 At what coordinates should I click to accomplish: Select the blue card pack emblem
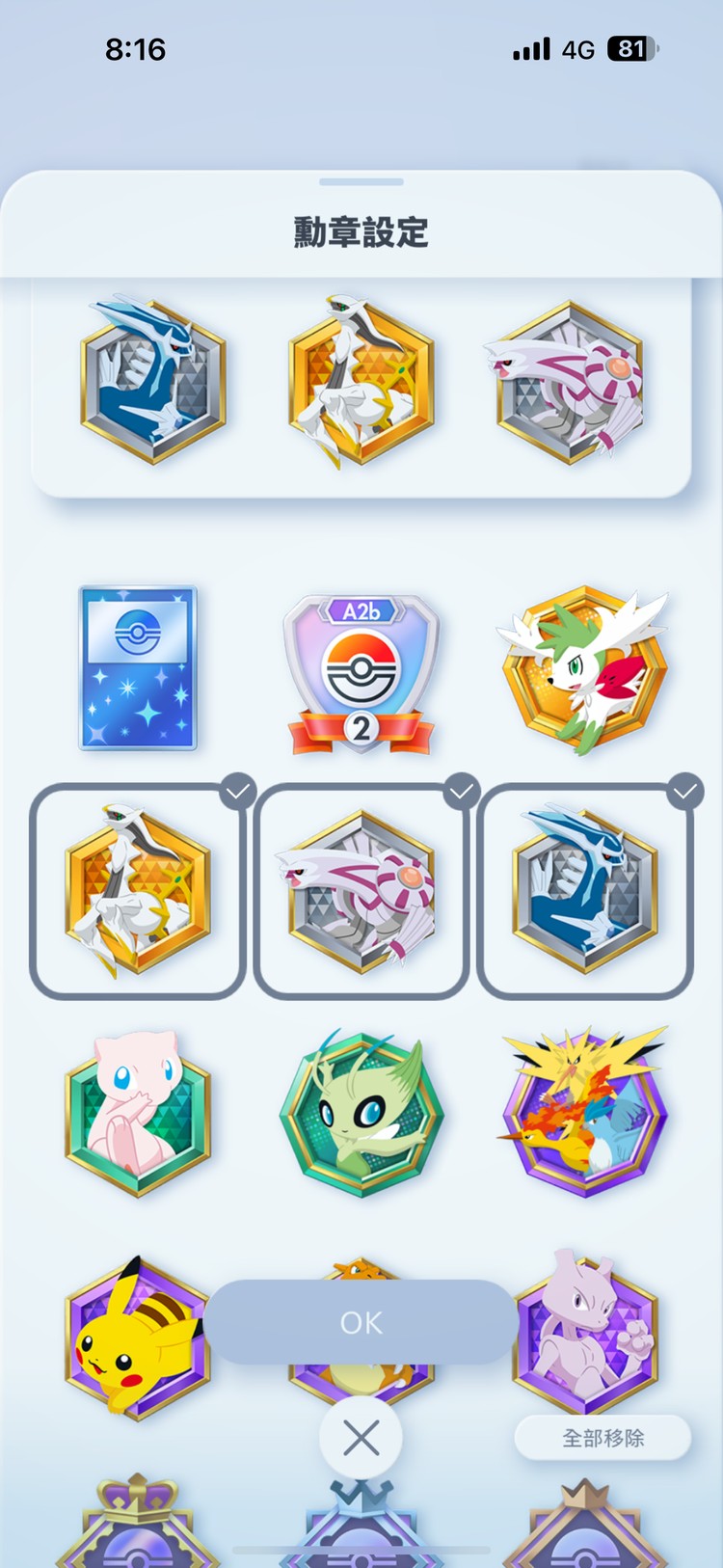coord(138,668)
